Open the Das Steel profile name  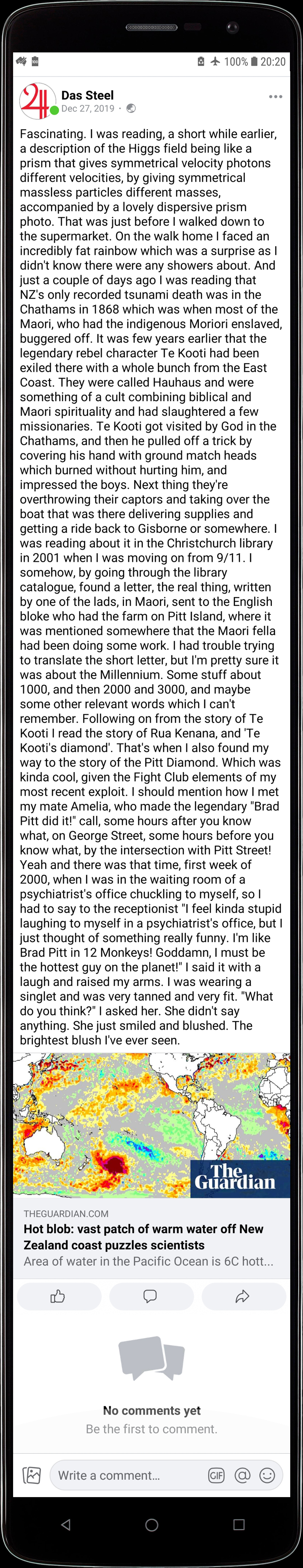click(88, 95)
